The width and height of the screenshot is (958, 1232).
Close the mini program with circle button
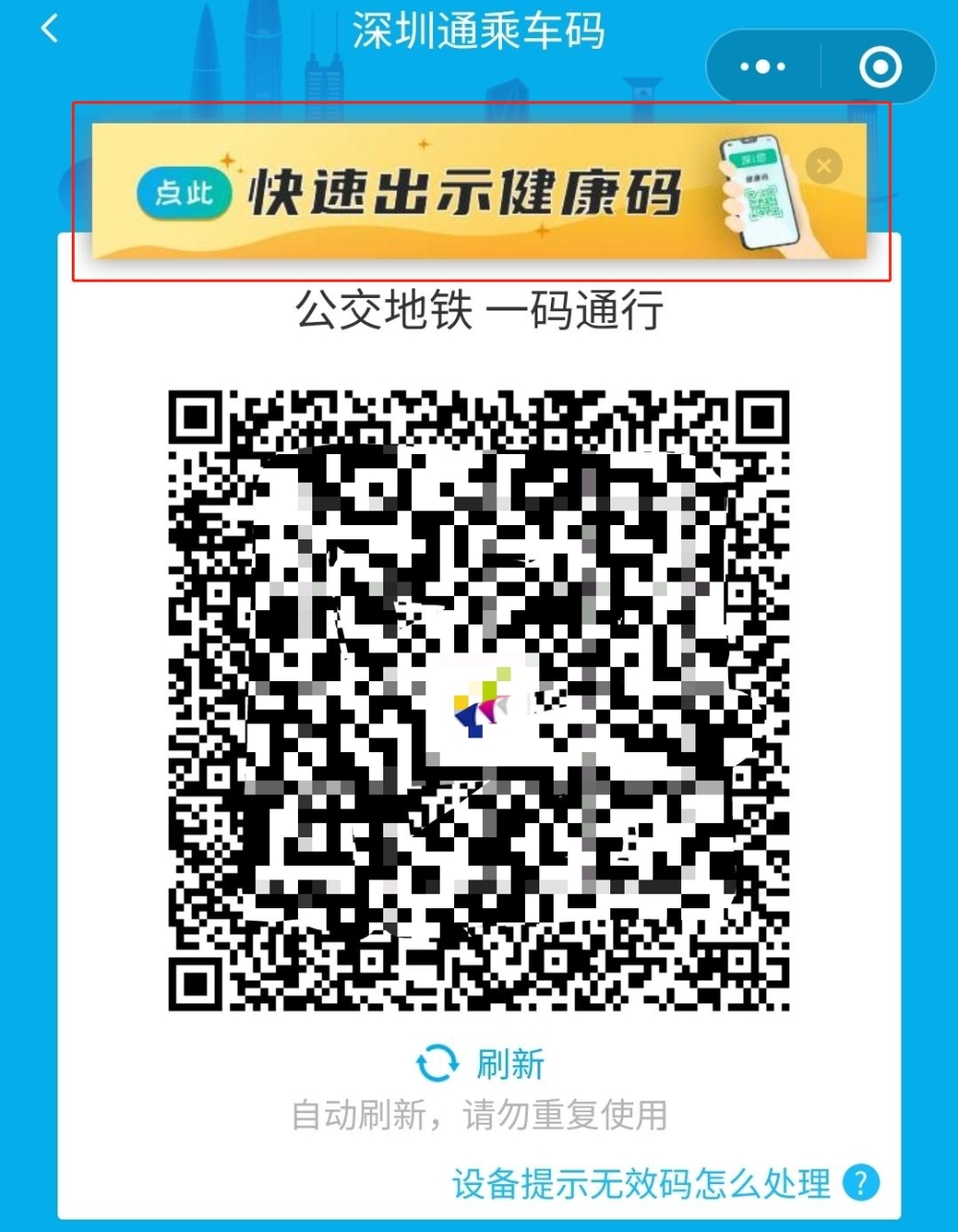coord(879,67)
